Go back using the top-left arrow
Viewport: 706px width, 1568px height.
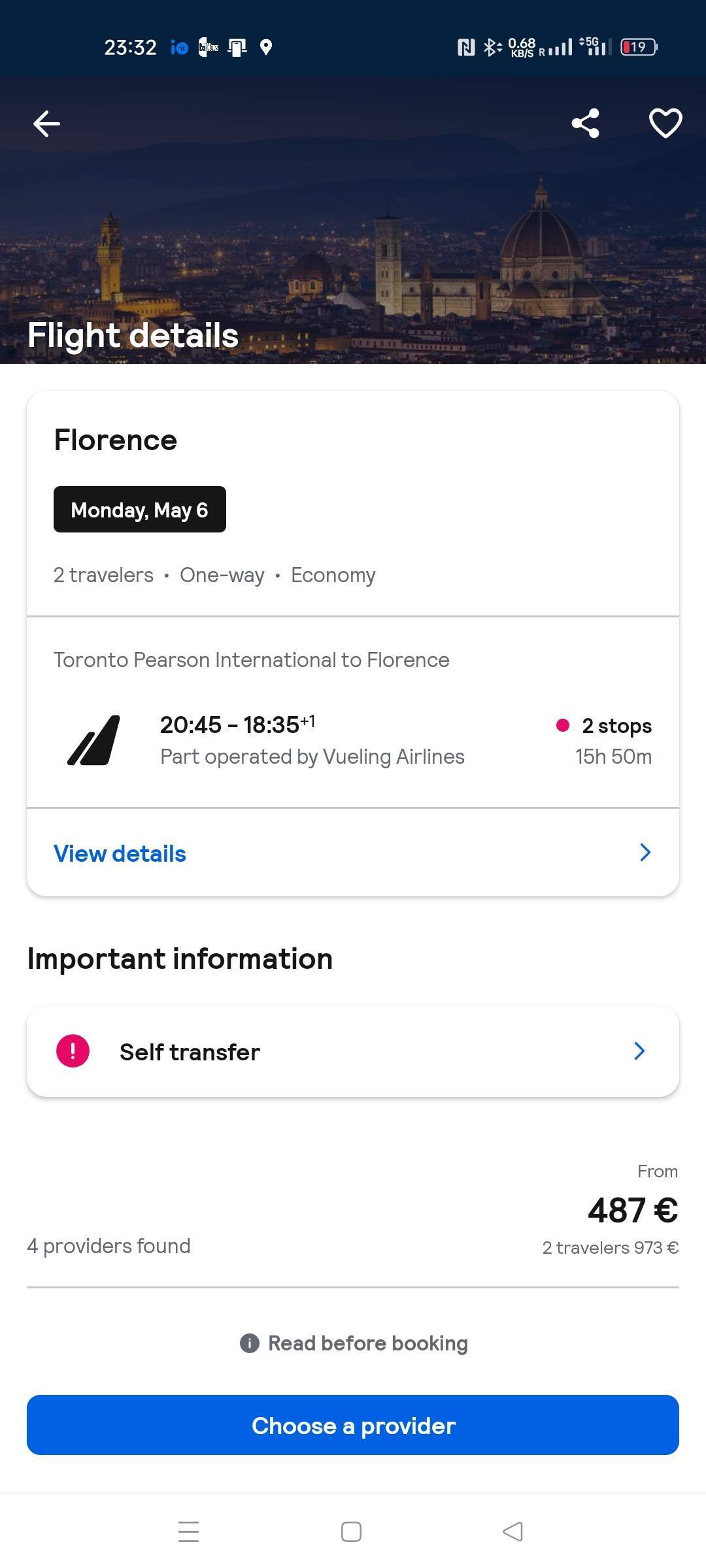46,123
